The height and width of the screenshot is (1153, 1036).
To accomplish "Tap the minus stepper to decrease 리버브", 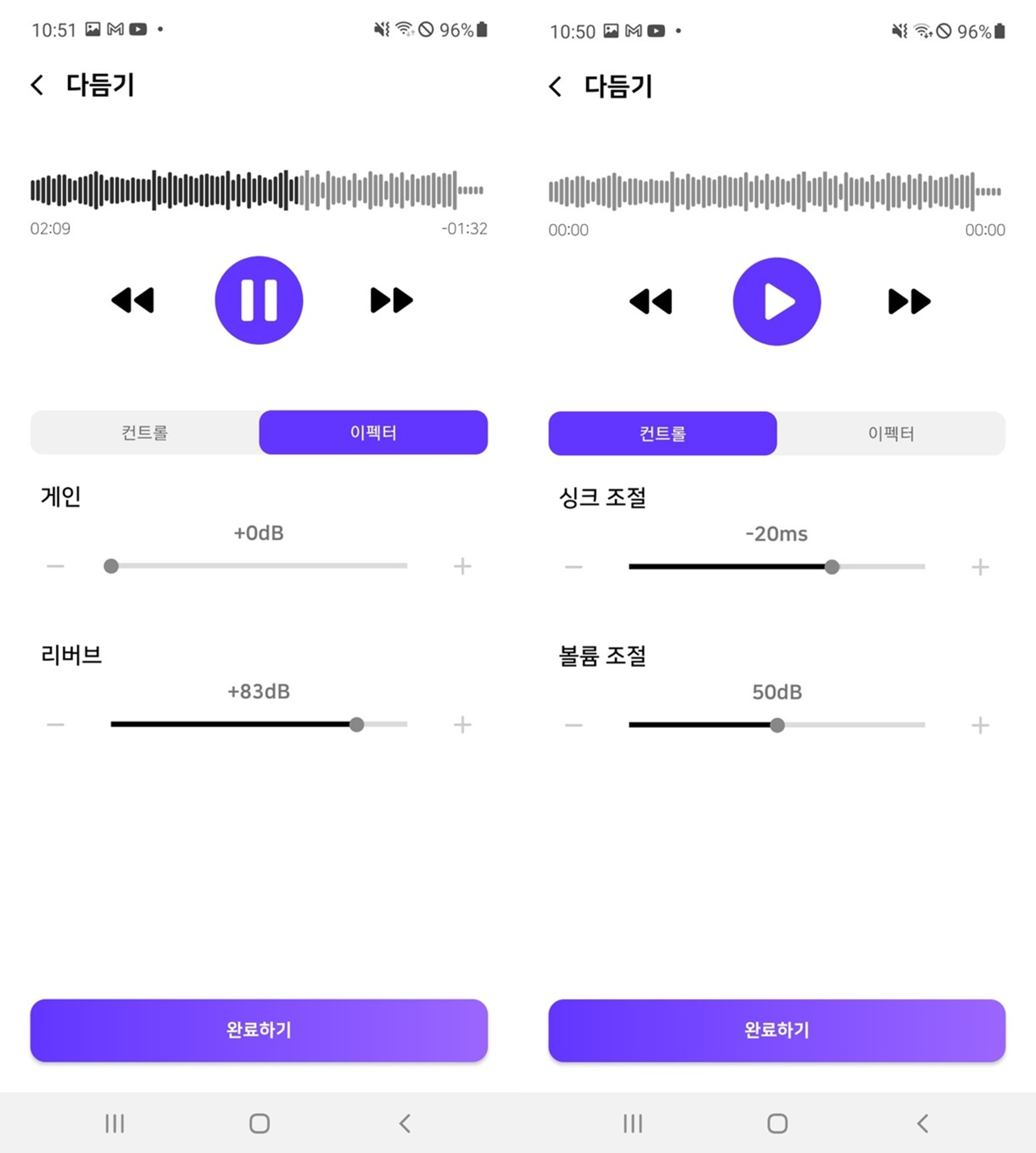I will coord(56,725).
